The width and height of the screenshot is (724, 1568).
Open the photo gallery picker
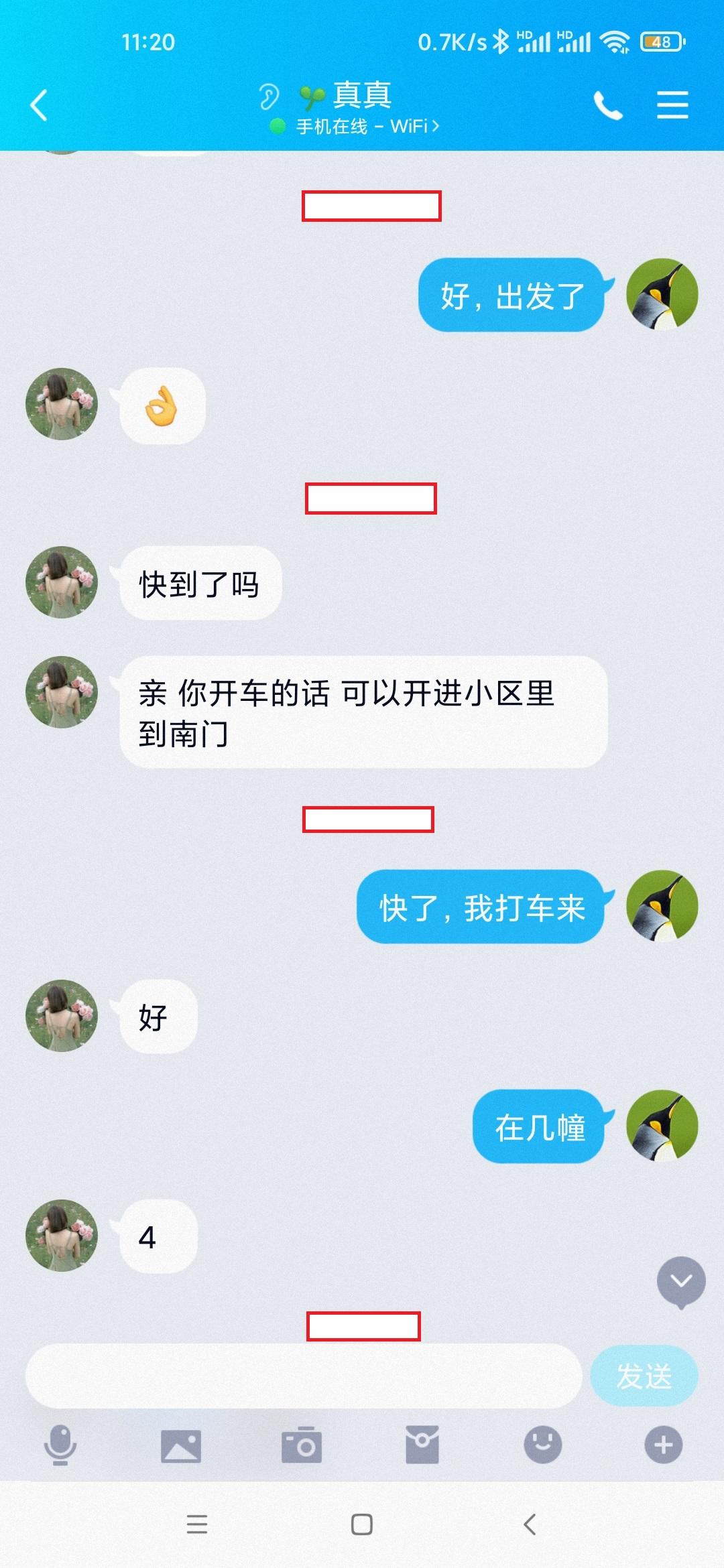pos(181,1445)
